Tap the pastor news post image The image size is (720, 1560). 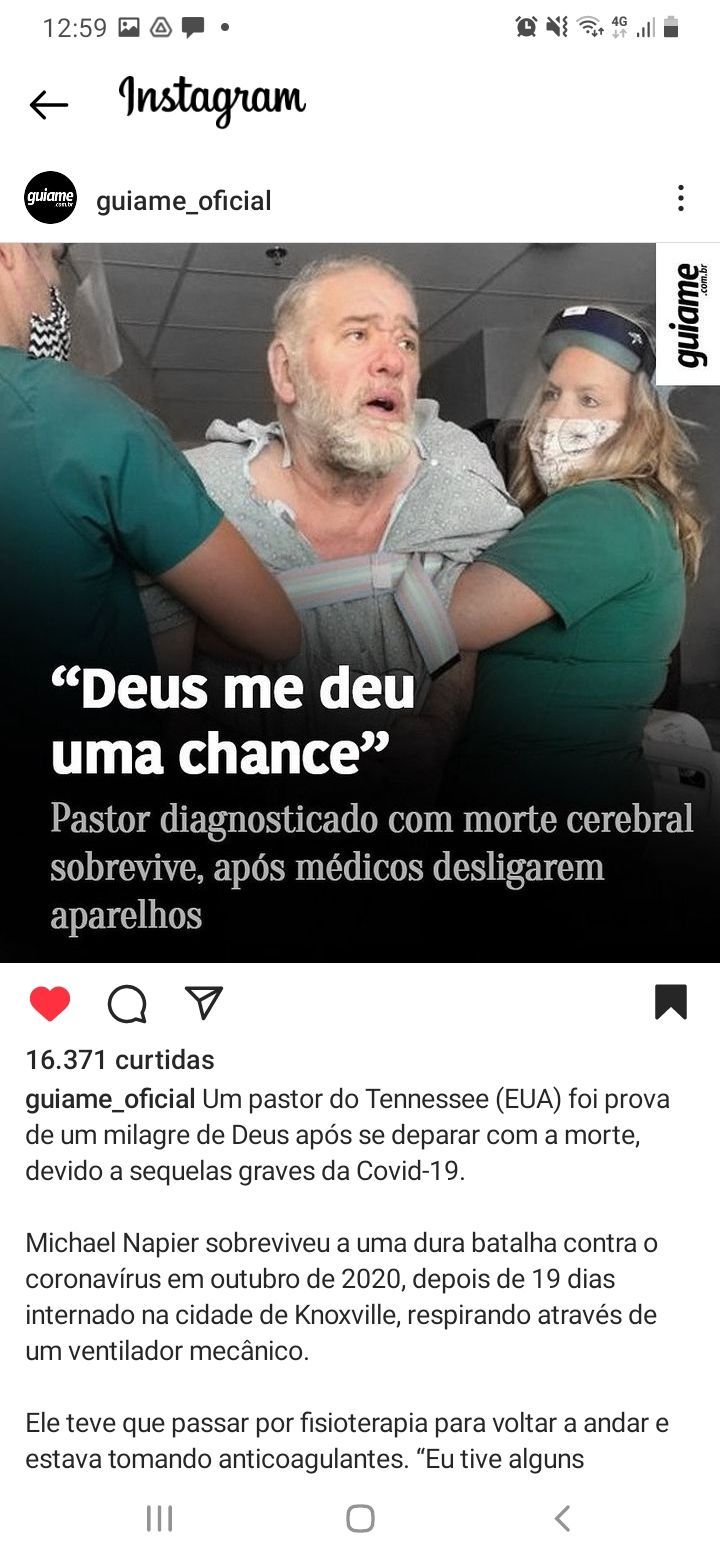pos(360,600)
